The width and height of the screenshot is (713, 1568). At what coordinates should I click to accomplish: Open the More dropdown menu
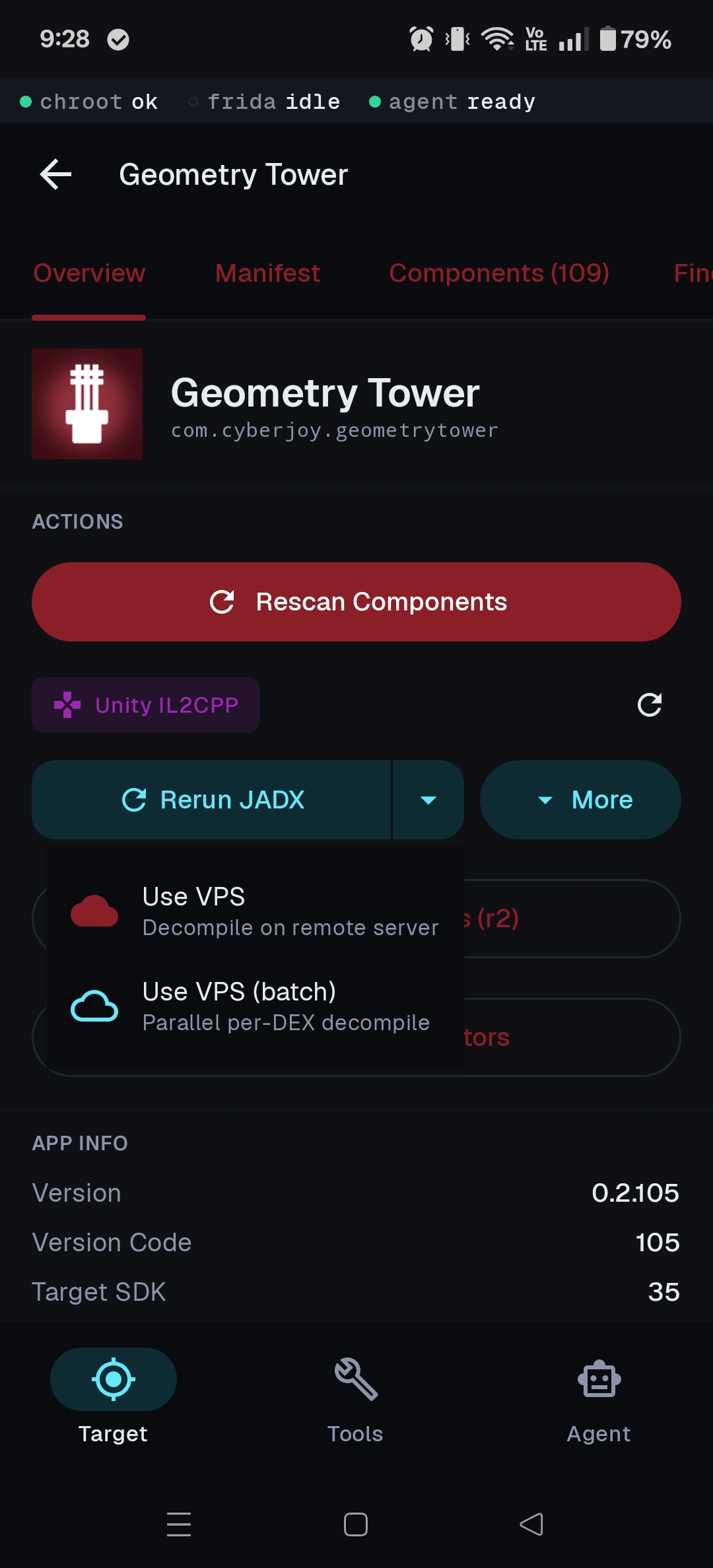[x=580, y=799]
